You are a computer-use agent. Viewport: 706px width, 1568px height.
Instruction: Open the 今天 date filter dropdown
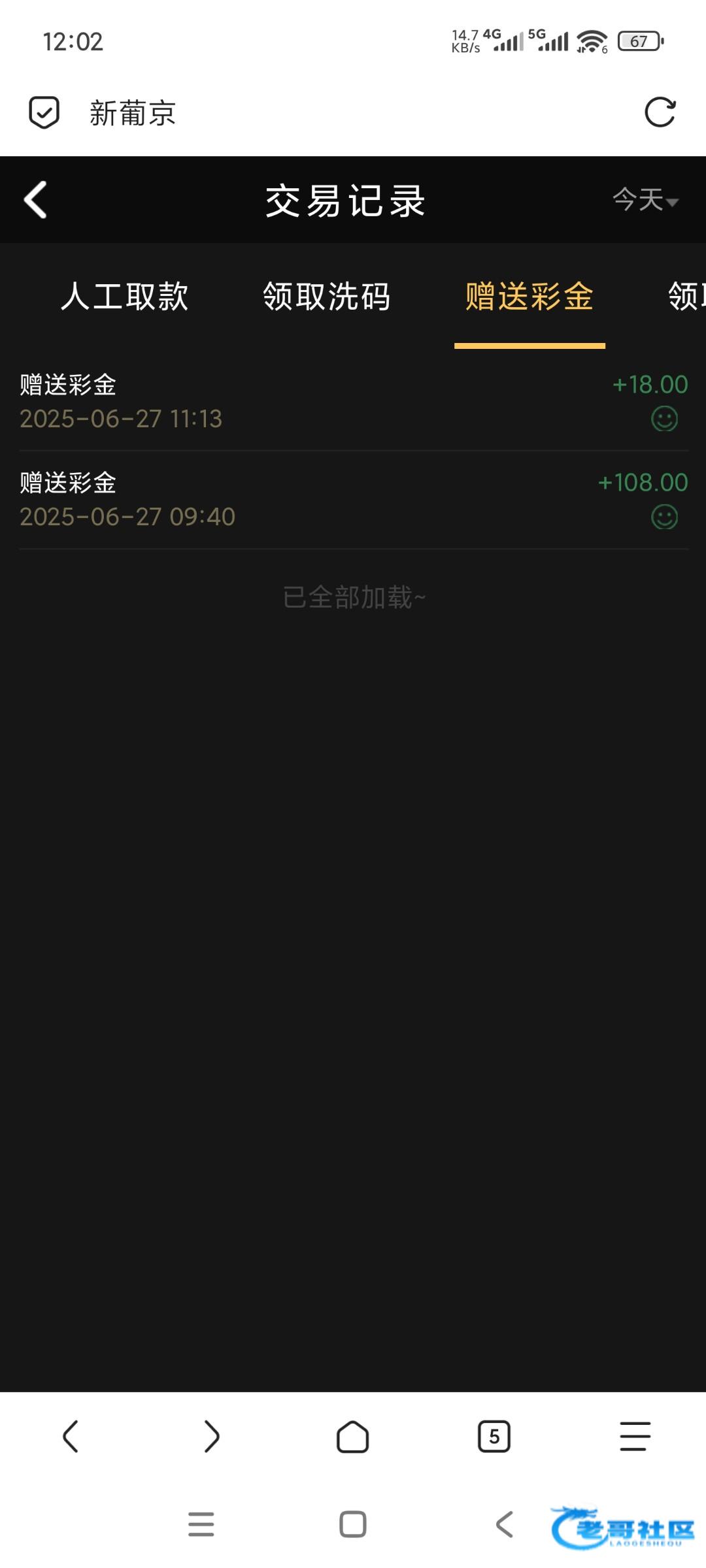(x=645, y=200)
